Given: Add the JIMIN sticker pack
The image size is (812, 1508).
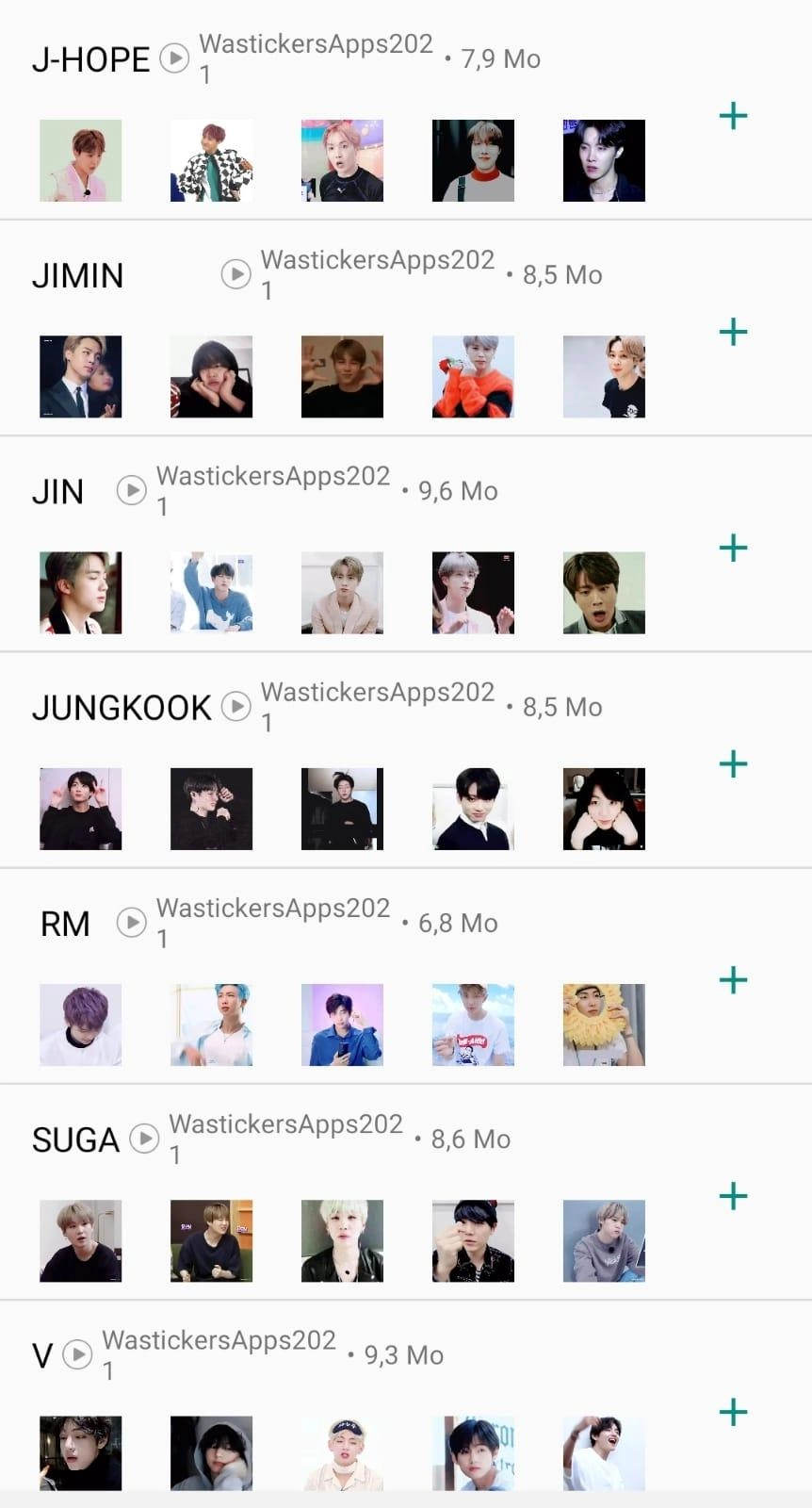Looking at the screenshot, I should point(733,332).
